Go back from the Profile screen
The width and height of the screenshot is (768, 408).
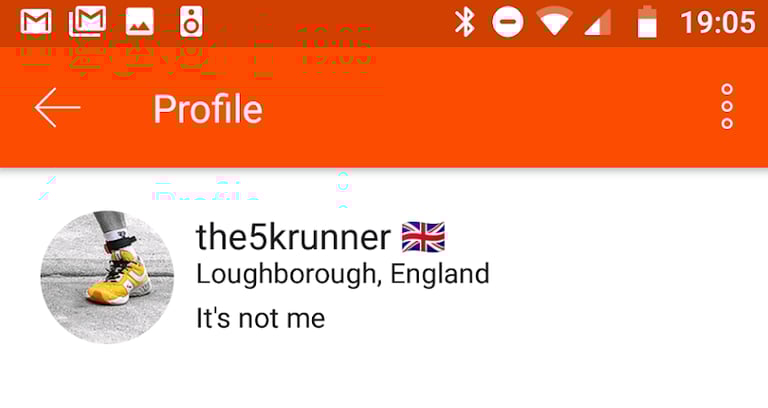pos(57,108)
